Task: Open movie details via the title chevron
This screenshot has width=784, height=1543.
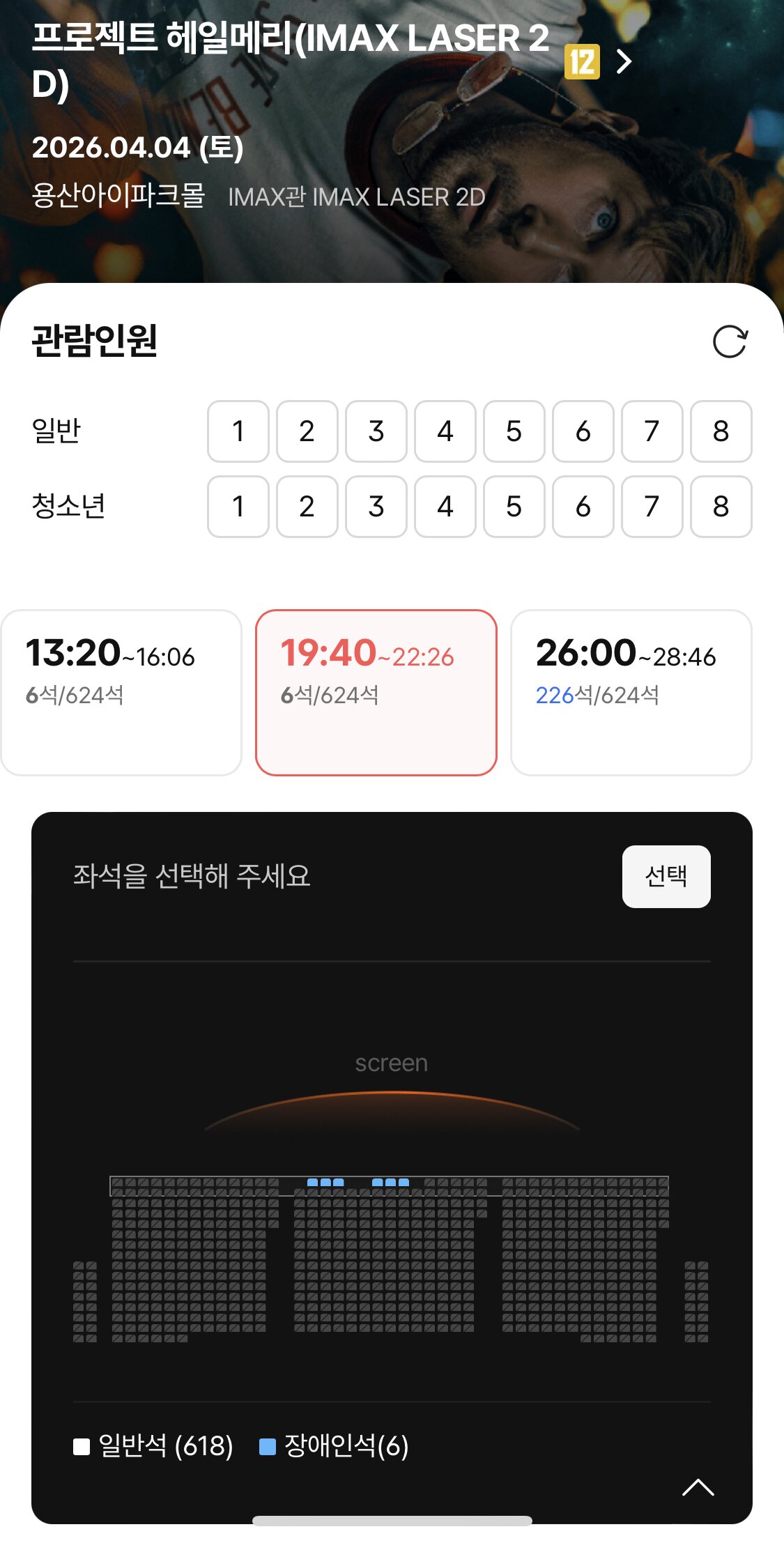Action: pos(624,61)
